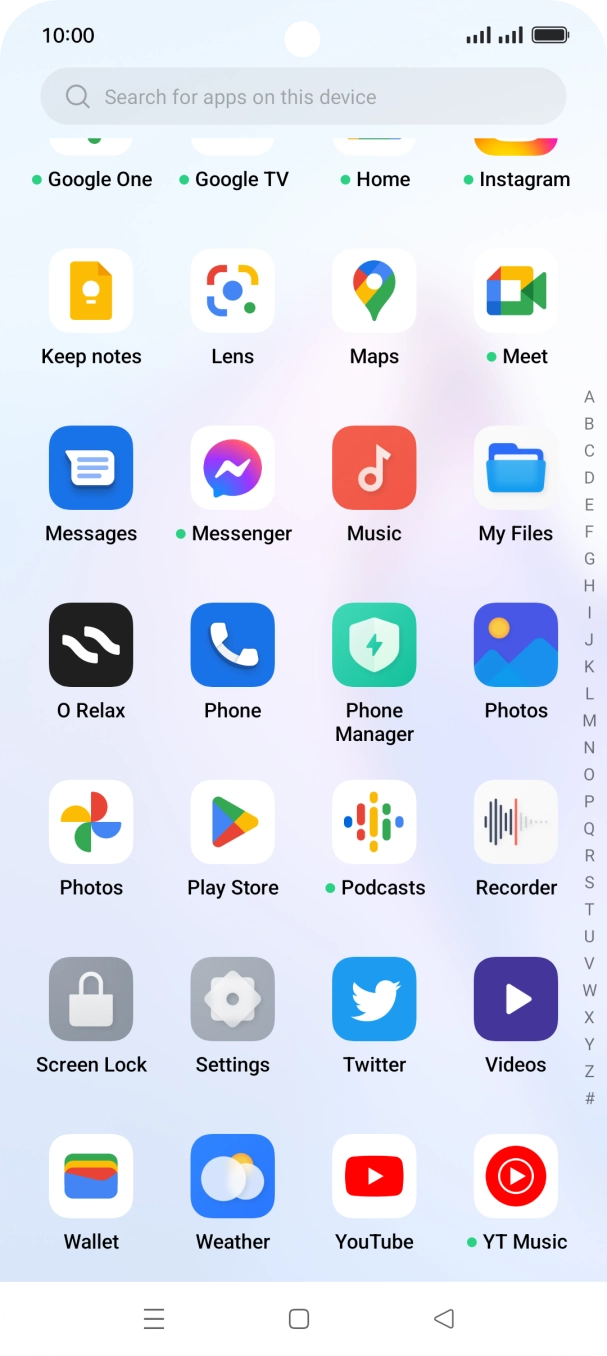Open Phone Manager

pyautogui.click(x=374, y=645)
